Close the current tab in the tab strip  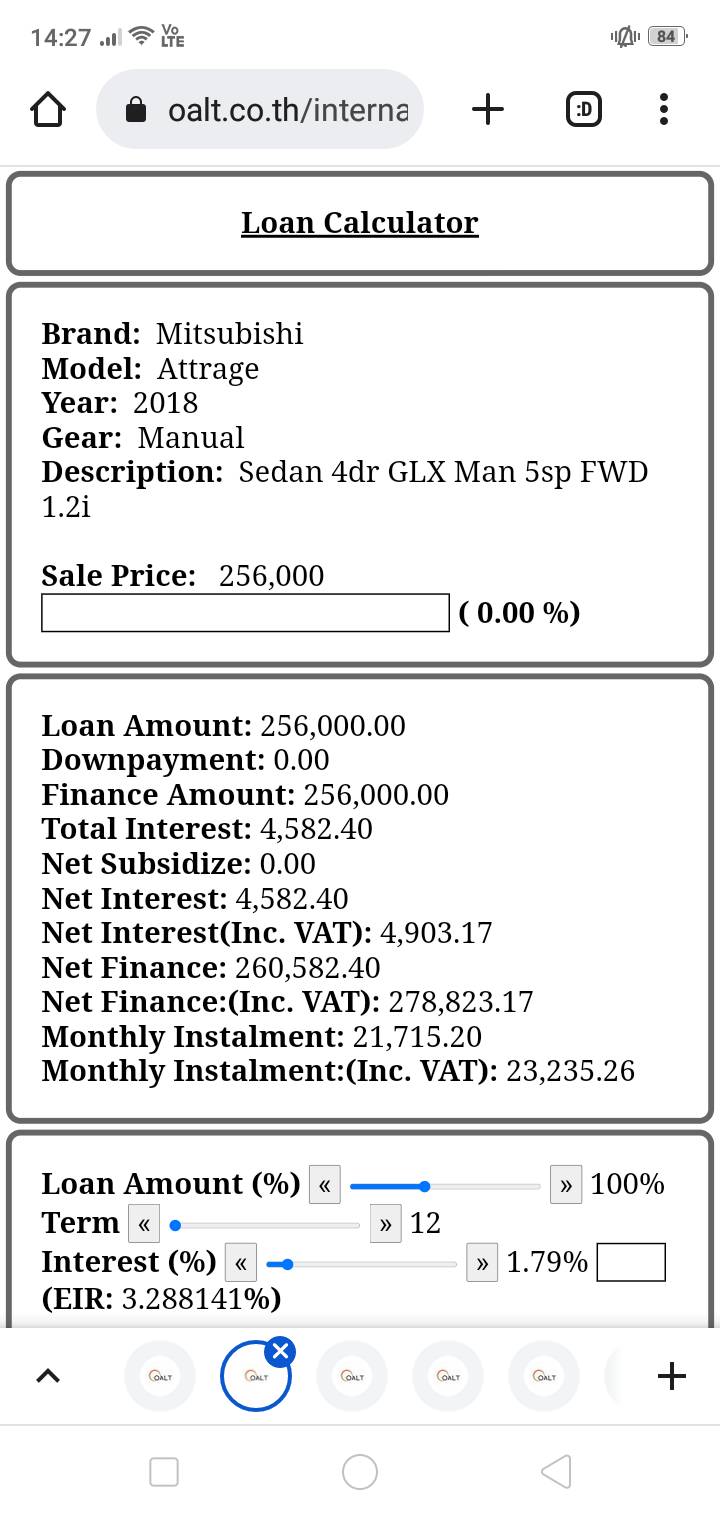(x=281, y=1352)
